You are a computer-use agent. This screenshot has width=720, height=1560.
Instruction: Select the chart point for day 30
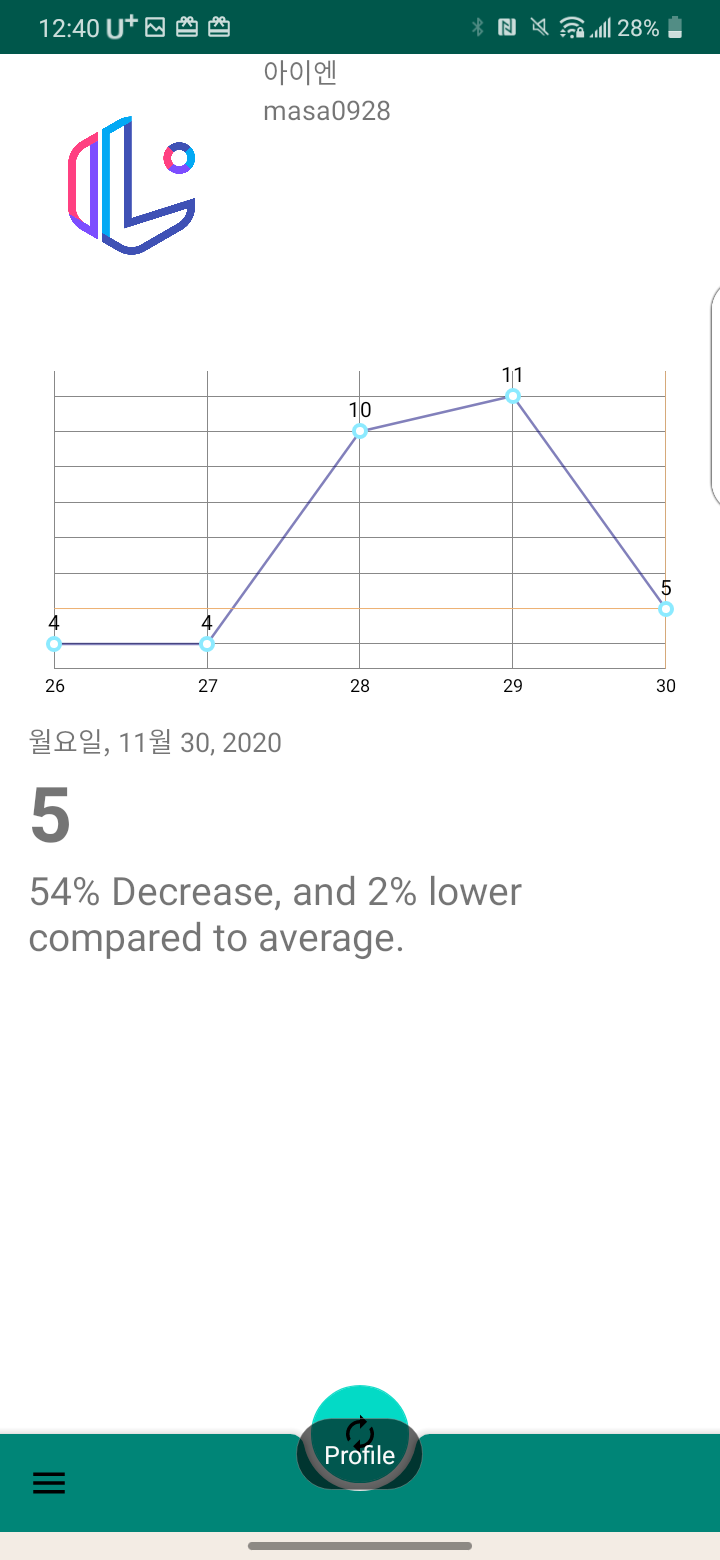point(666,609)
